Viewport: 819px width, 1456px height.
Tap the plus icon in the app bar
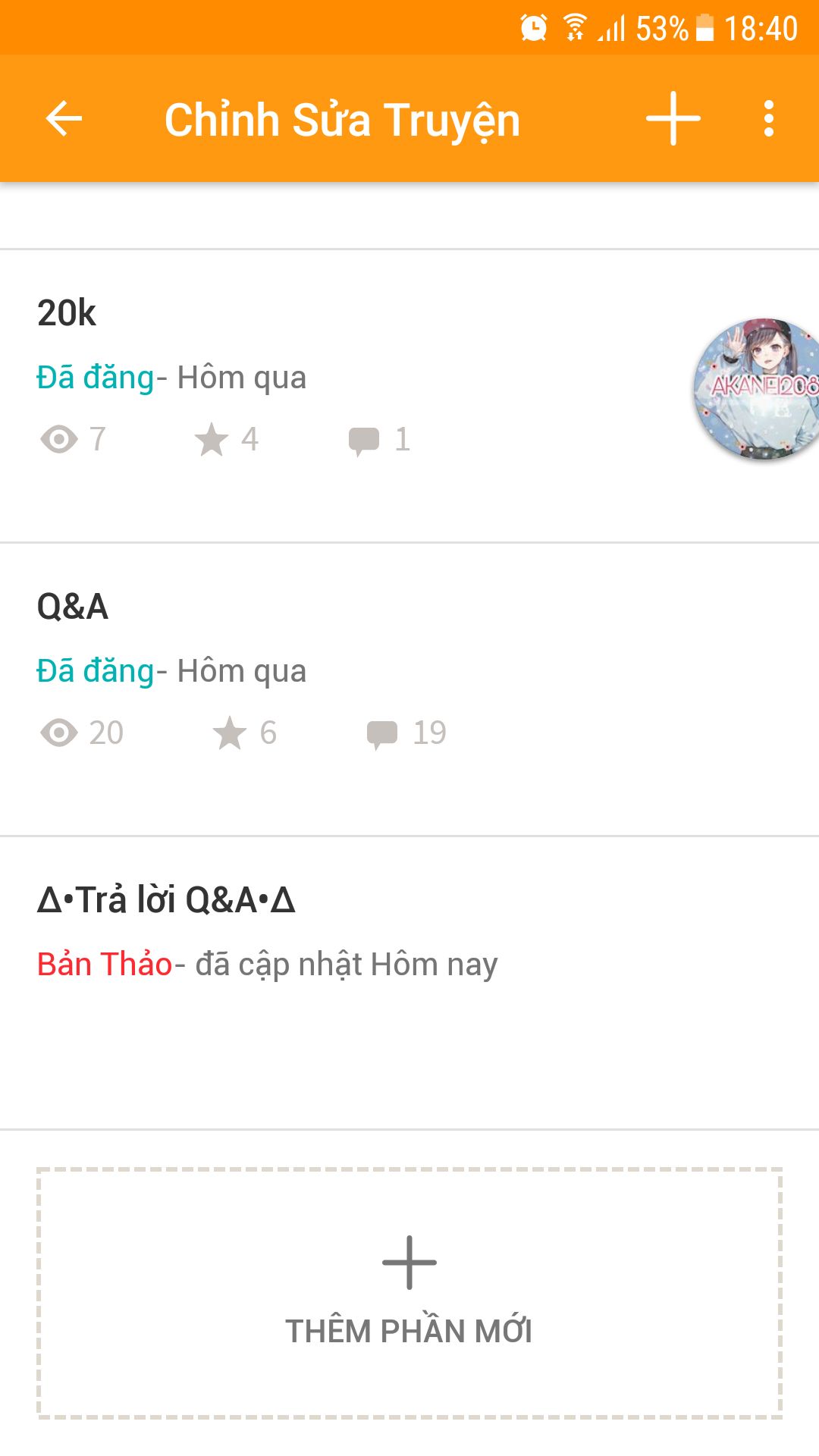(673, 119)
